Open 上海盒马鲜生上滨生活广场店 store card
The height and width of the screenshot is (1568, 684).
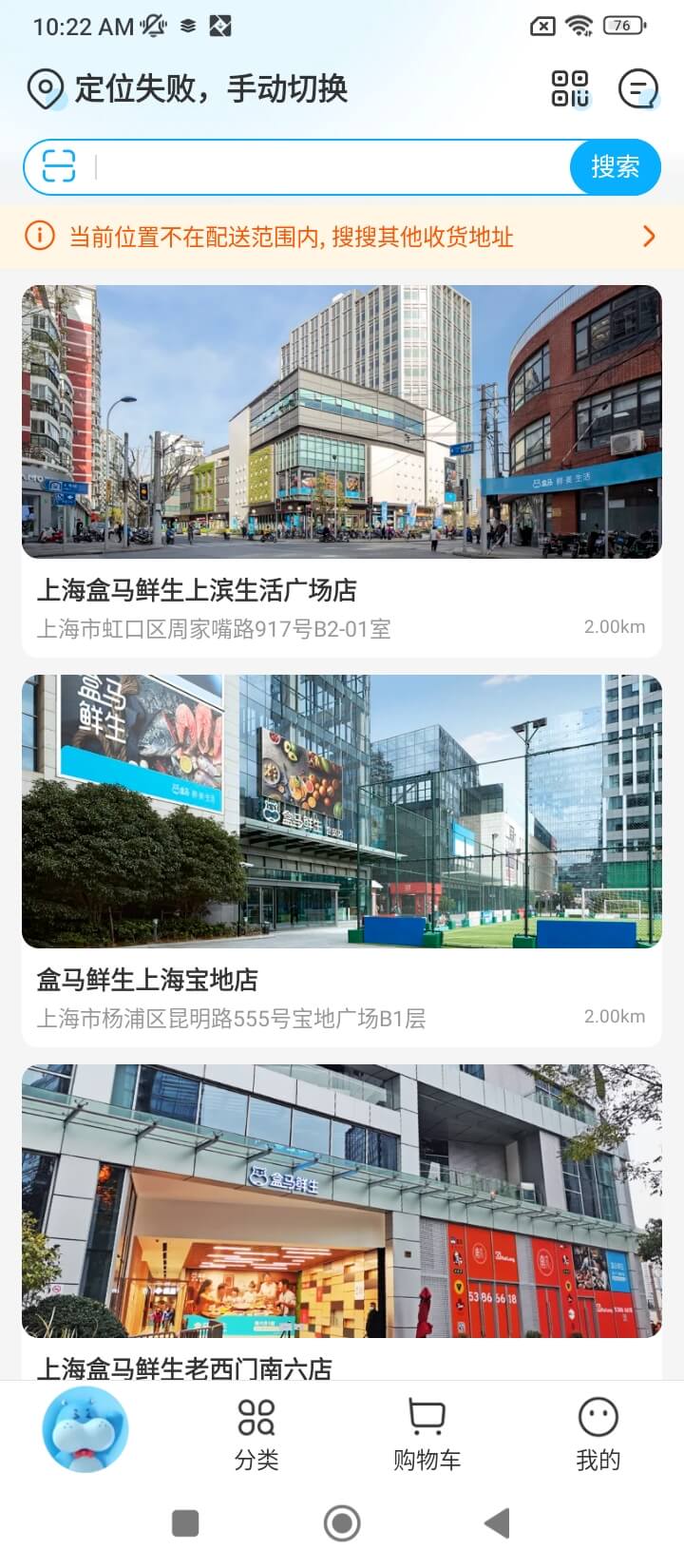tap(342, 470)
